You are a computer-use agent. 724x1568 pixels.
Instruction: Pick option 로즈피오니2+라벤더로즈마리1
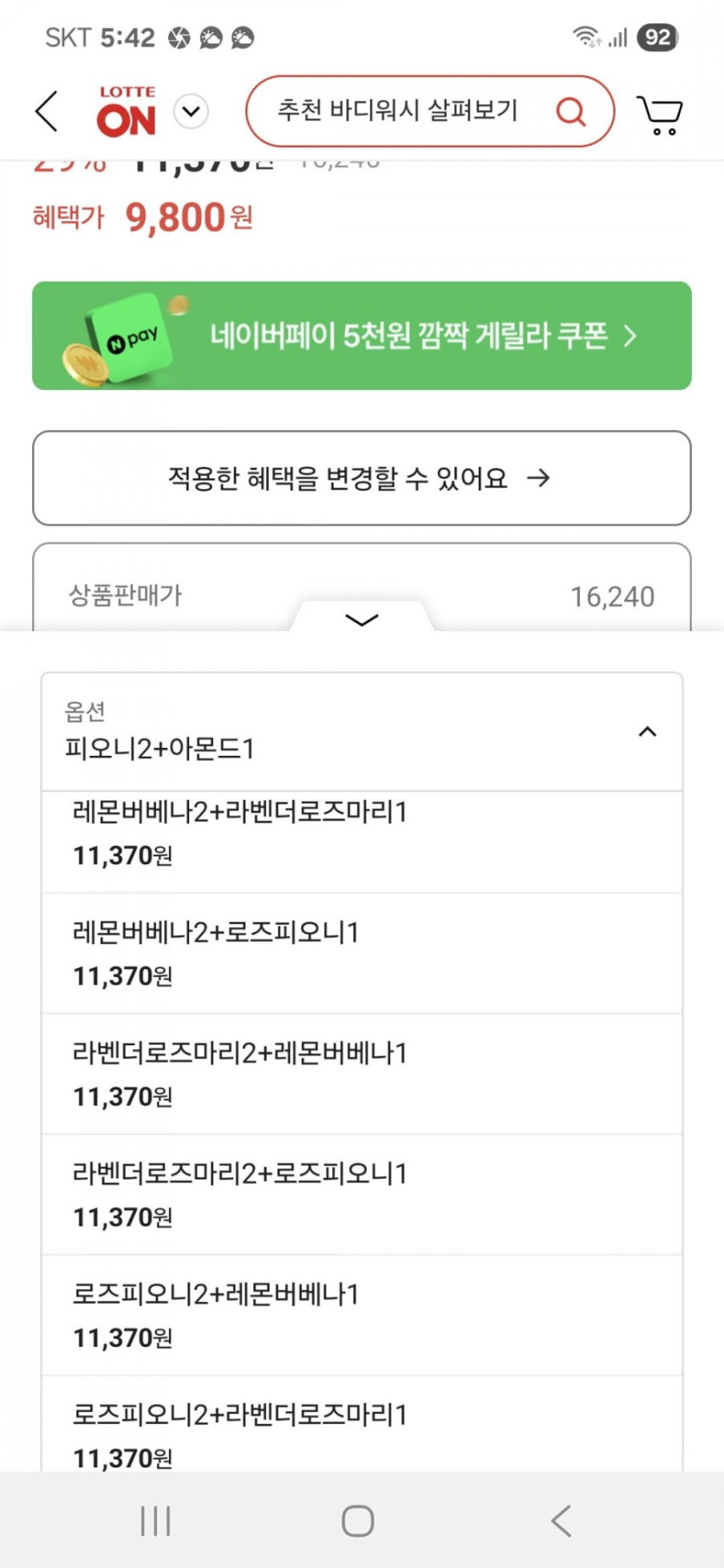[x=362, y=1423]
